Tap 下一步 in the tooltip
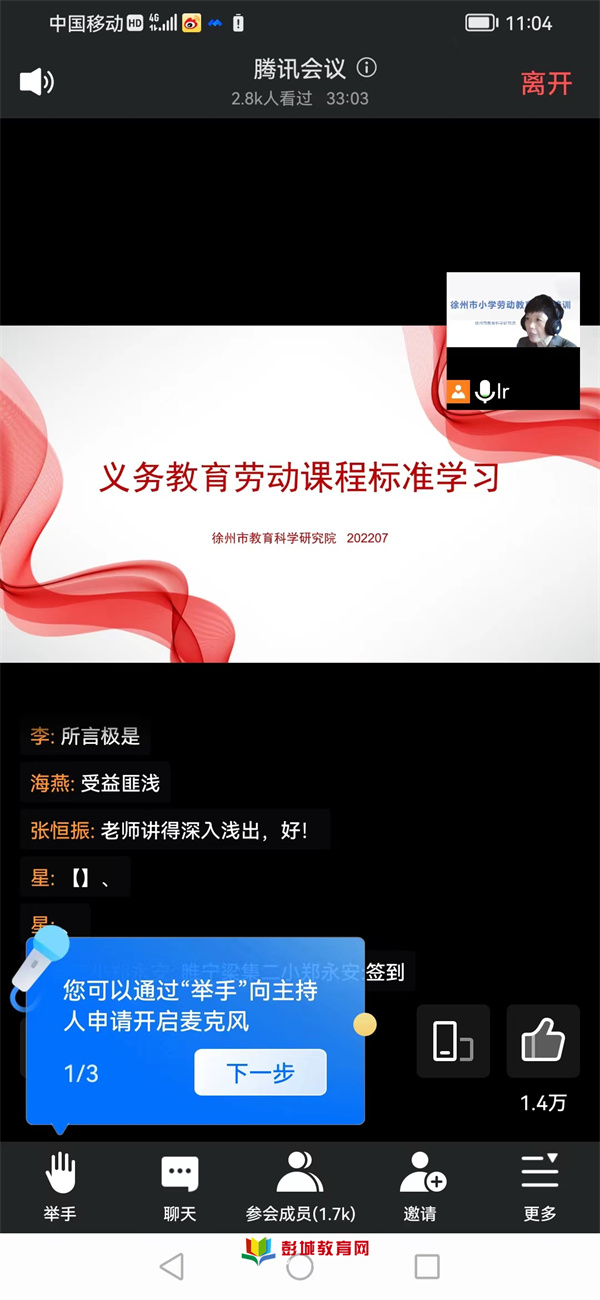This screenshot has height=1300, width=600. 260,1073
